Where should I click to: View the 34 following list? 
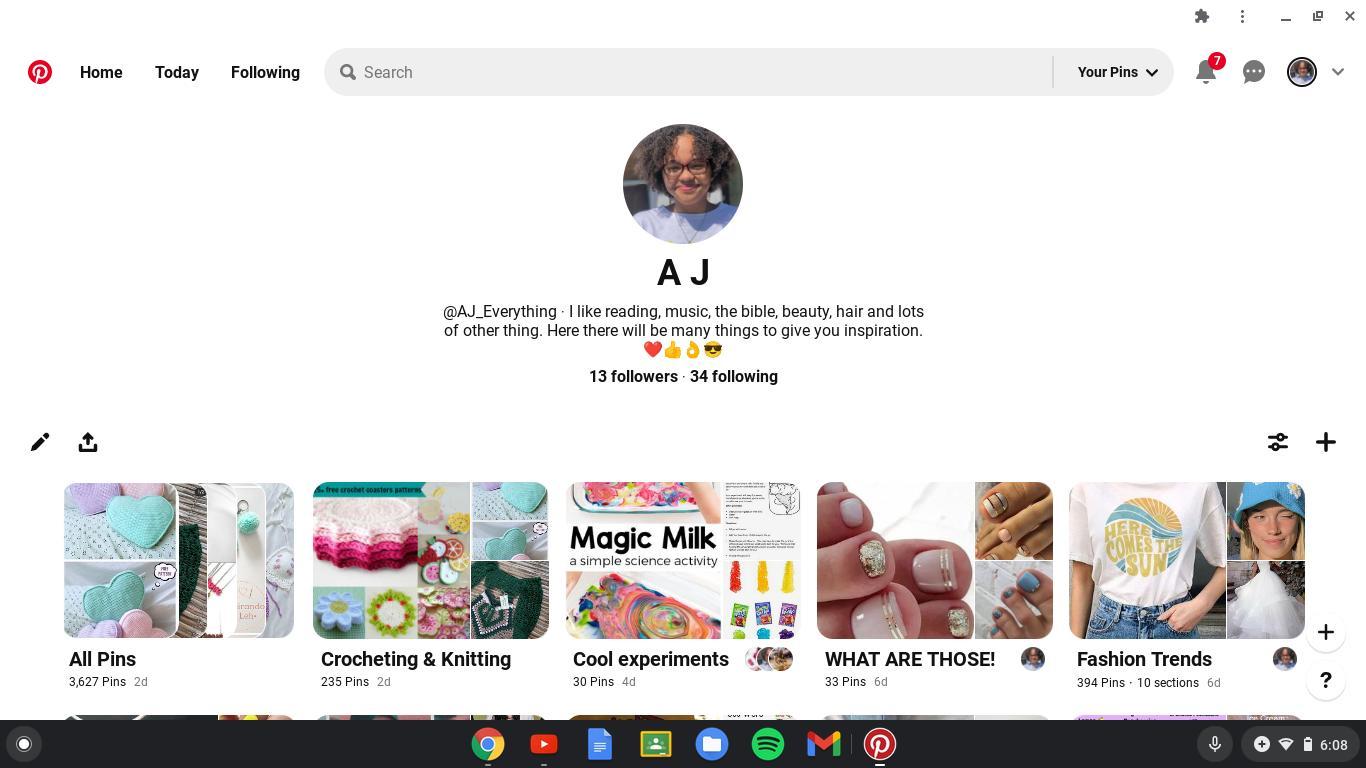(x=734, y=376)
